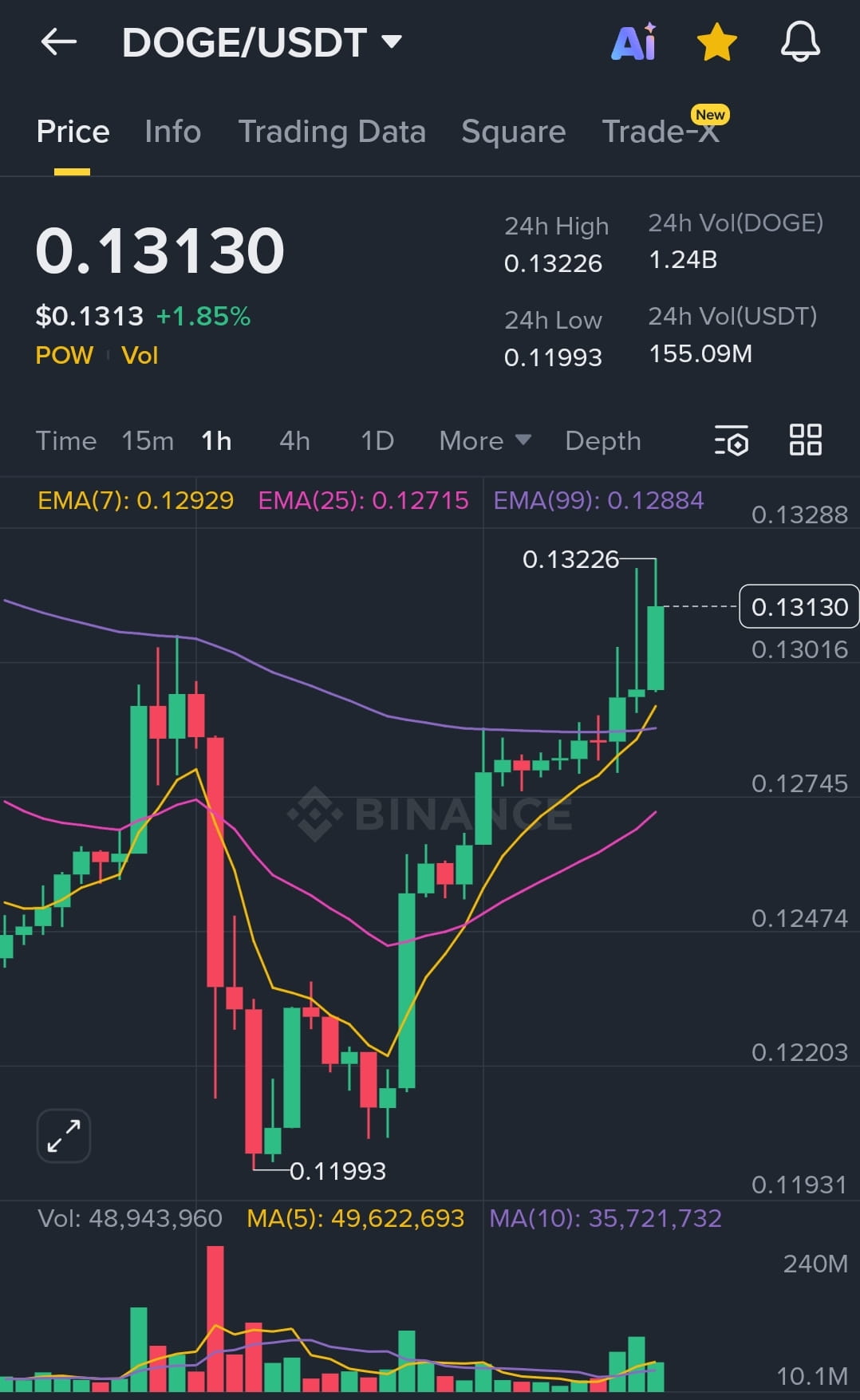Select the 1D interval

(377, 440)
